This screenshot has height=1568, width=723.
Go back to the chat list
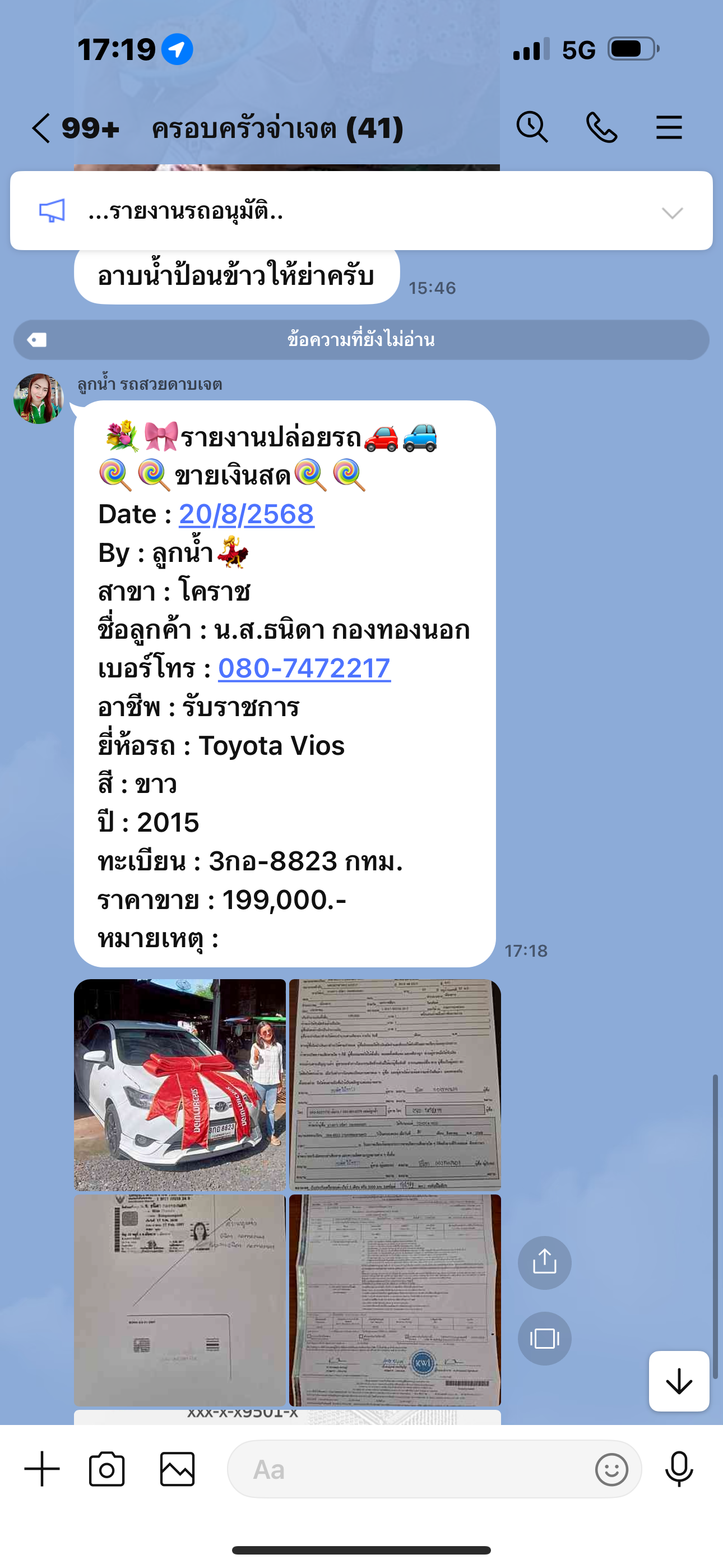point(41,128)
